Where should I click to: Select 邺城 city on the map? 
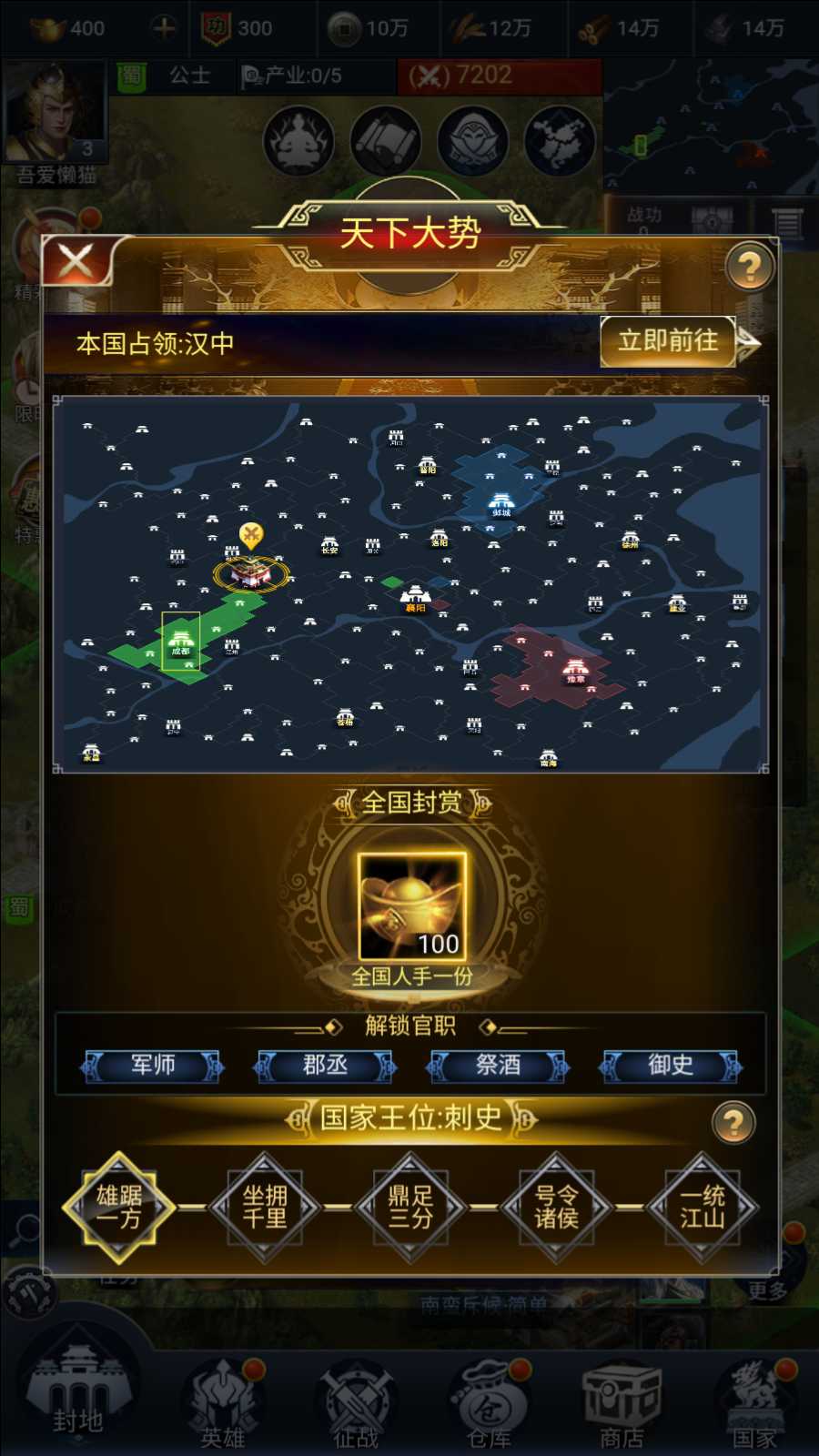[500, 503]
